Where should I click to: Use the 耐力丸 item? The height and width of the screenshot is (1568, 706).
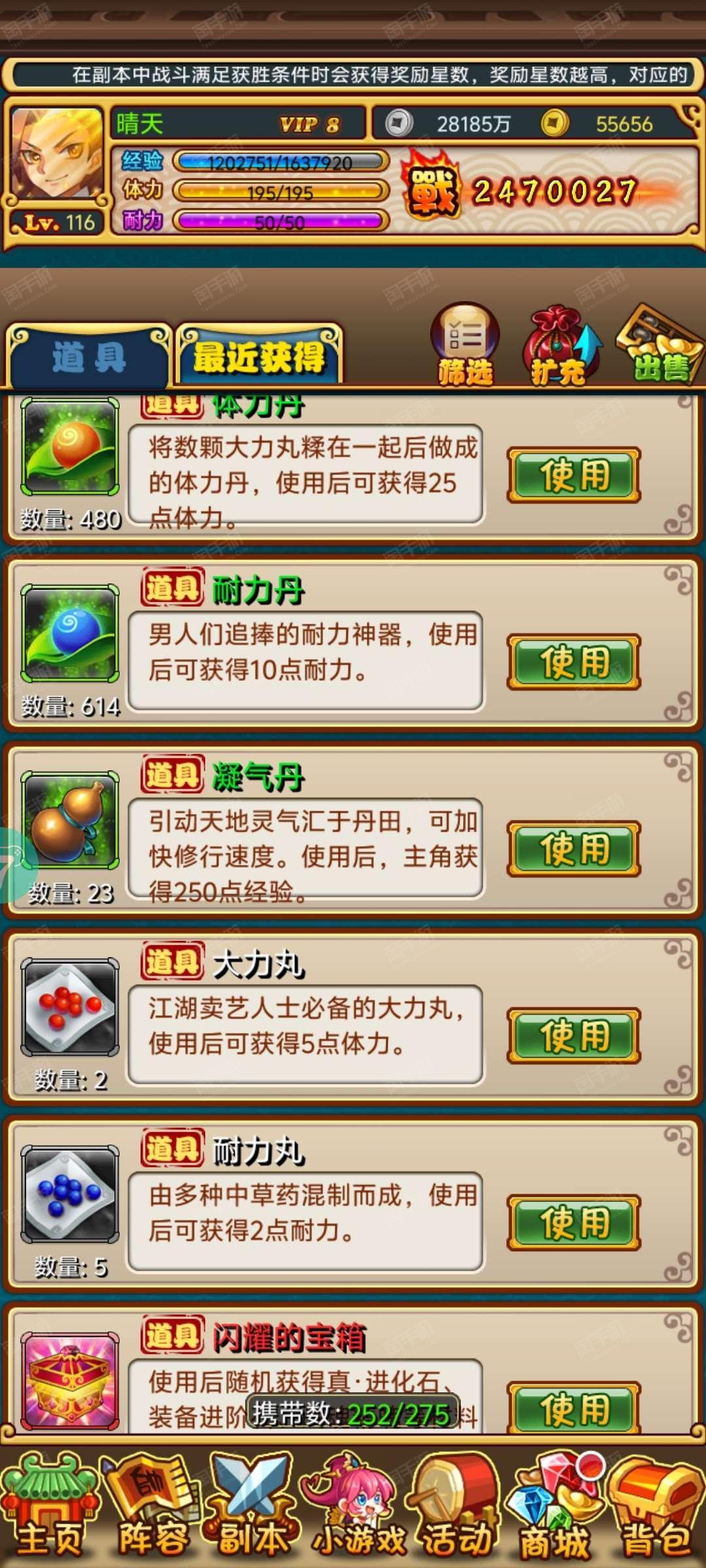pyautogui.click(x=574, y=1222)
